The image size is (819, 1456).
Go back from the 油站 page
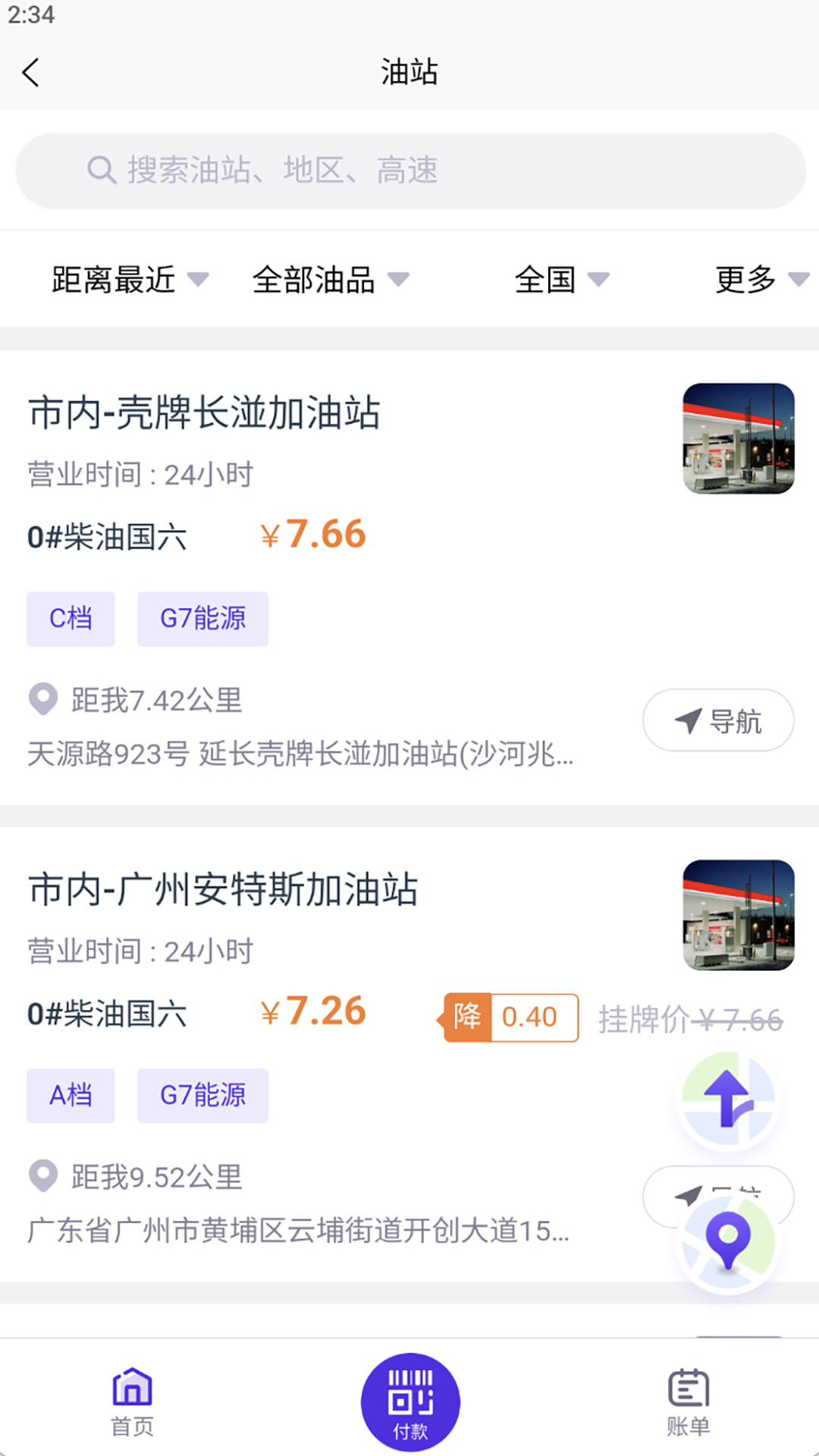tap(31, 73)
